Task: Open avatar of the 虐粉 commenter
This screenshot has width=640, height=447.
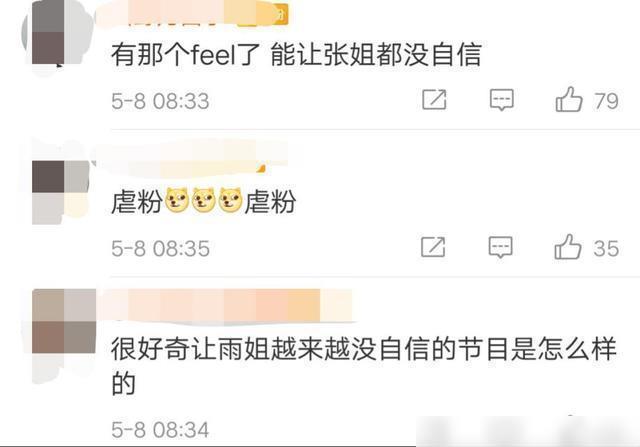Action: (63, 191)
